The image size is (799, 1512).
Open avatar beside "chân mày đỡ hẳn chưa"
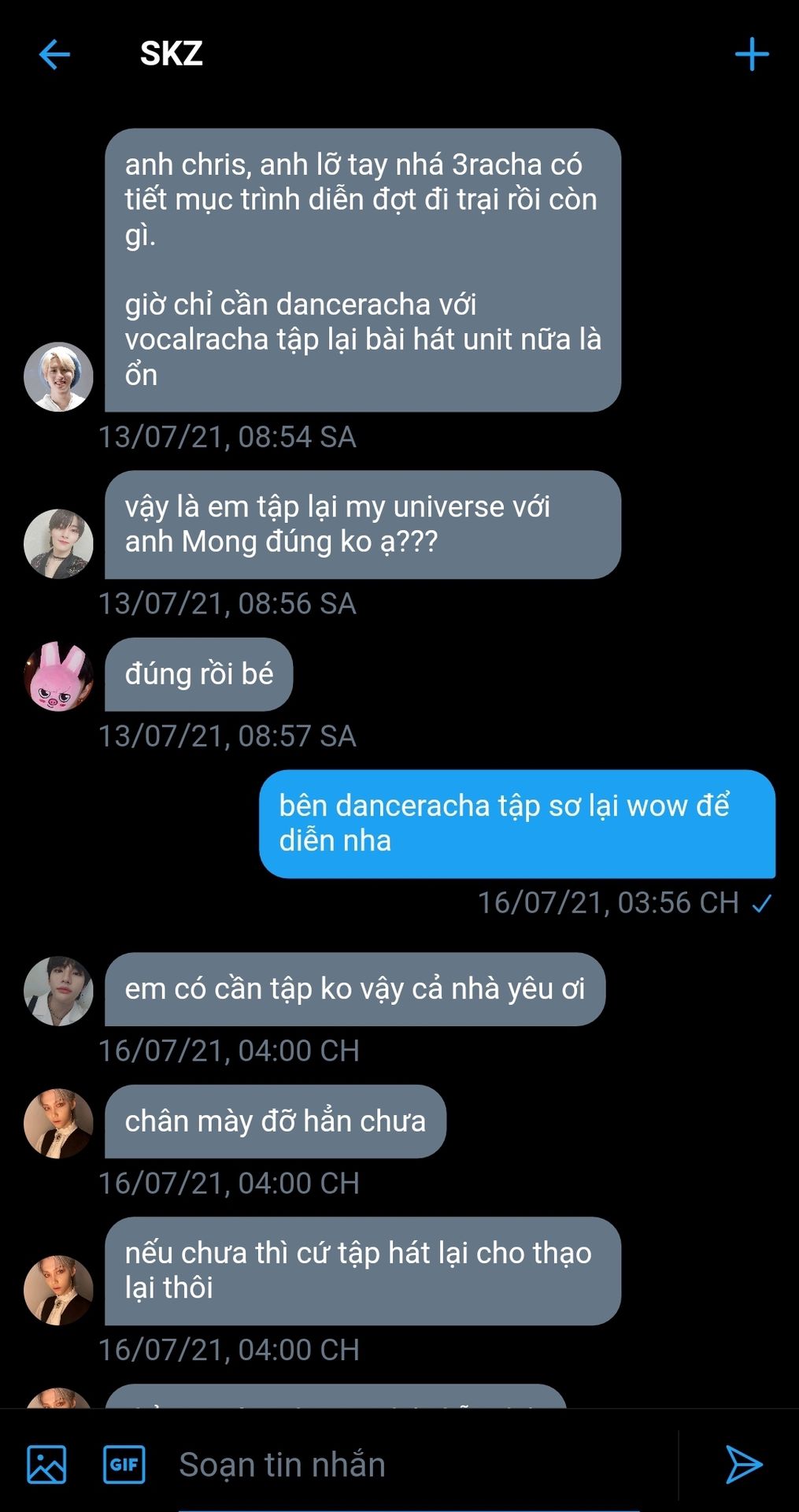(58, 1124)
